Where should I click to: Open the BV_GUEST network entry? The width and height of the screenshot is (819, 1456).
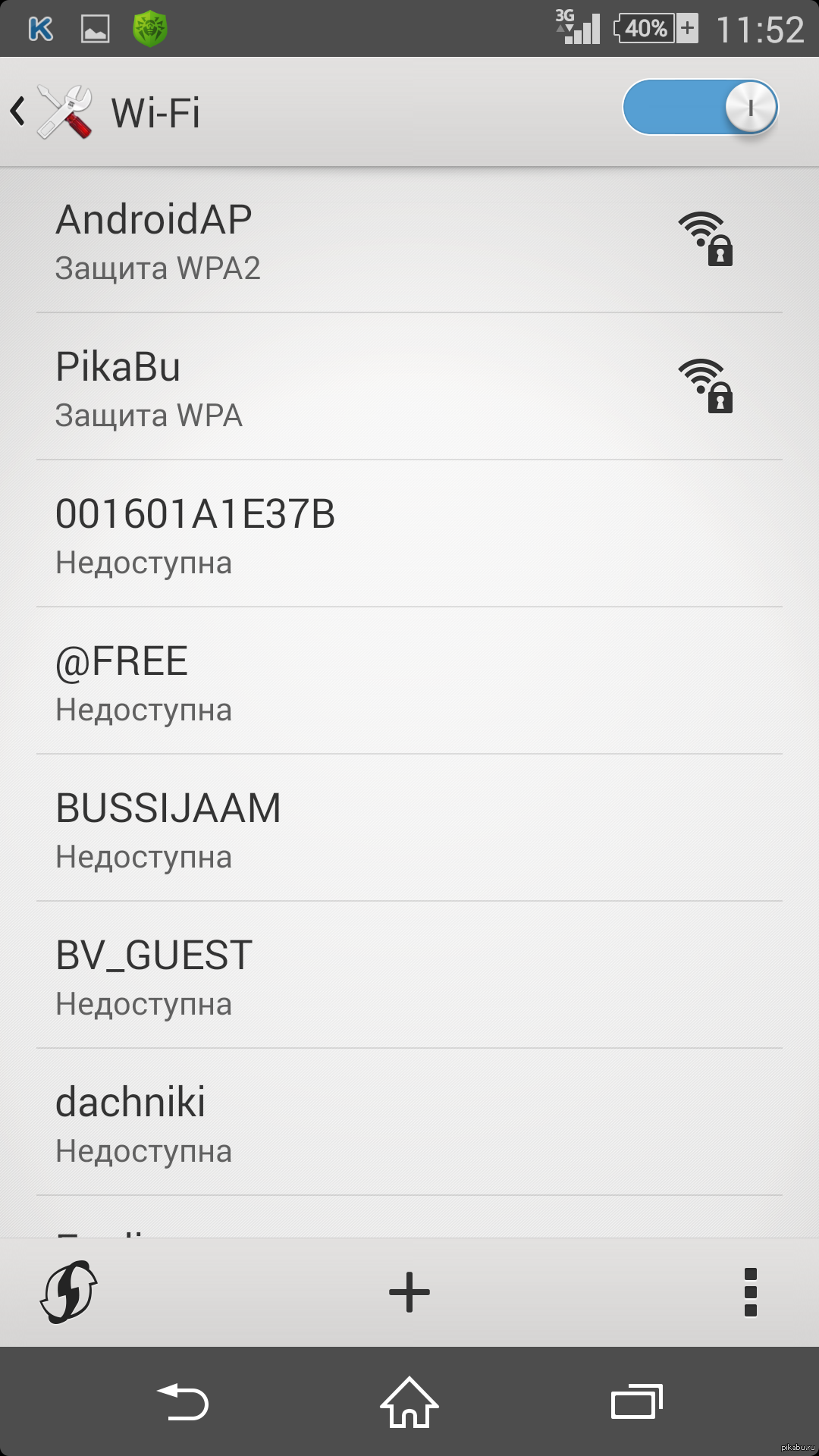[x=409, y=976]
